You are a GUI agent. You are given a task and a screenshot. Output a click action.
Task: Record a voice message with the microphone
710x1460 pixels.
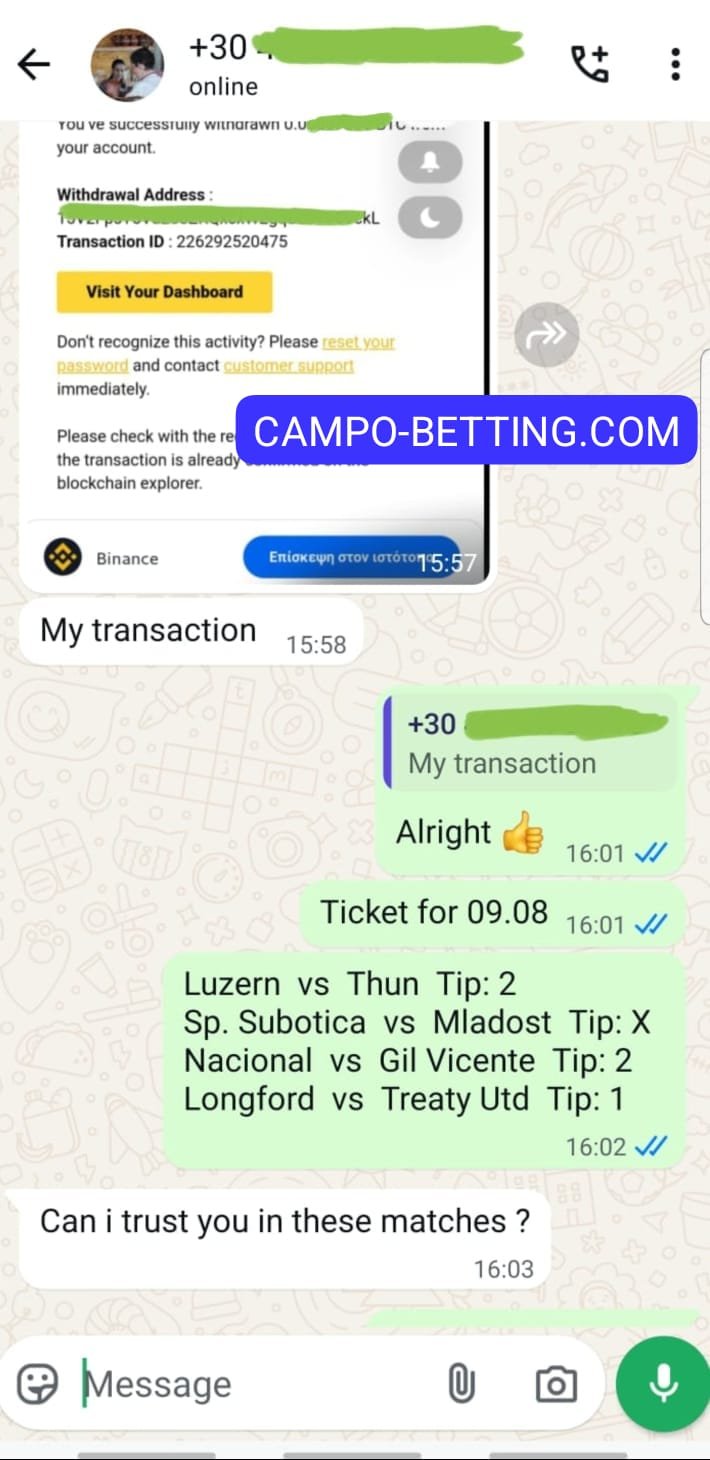pos(663,1384)
